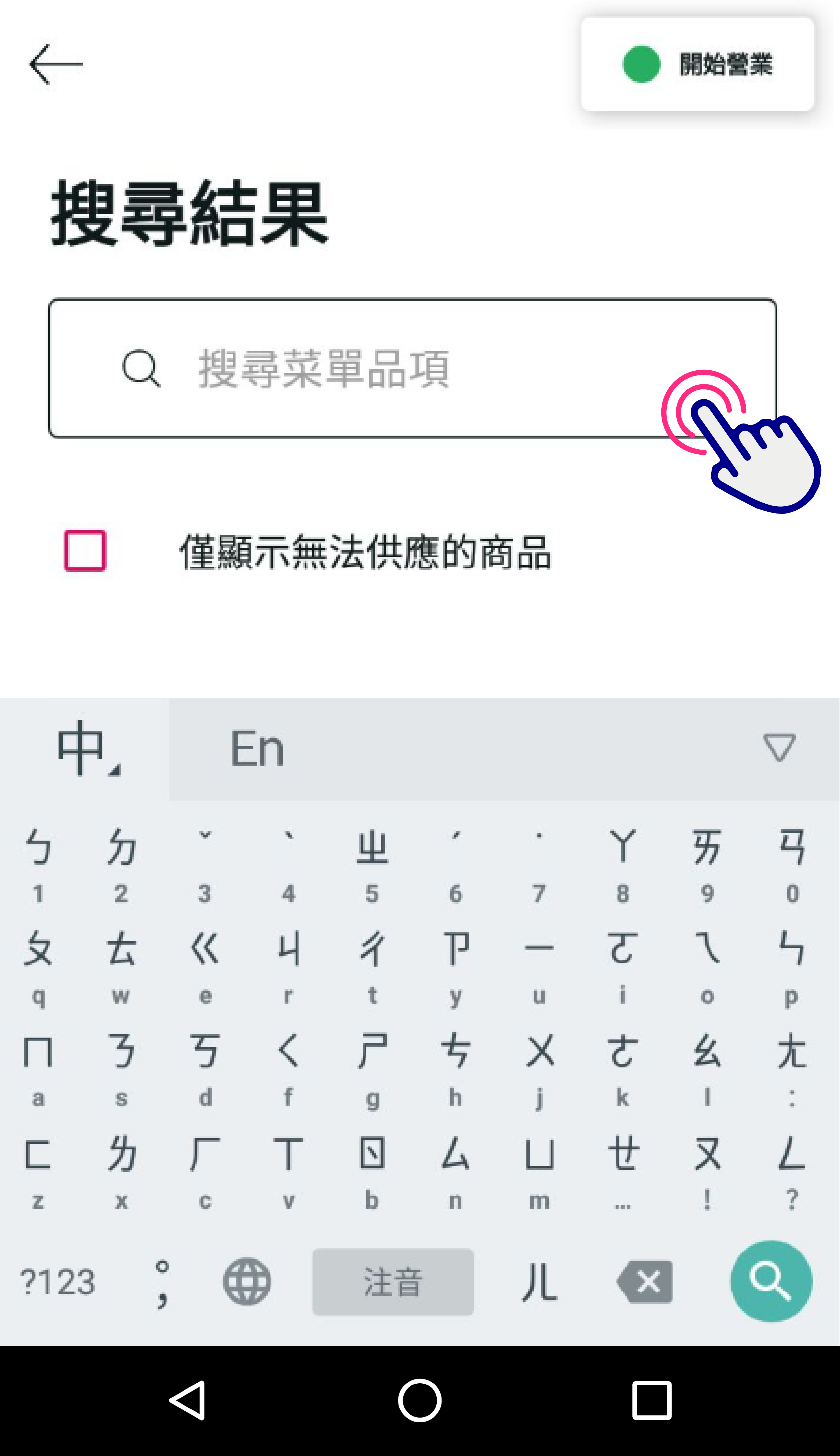Delete a character with the backspace key

[645, 1282]
